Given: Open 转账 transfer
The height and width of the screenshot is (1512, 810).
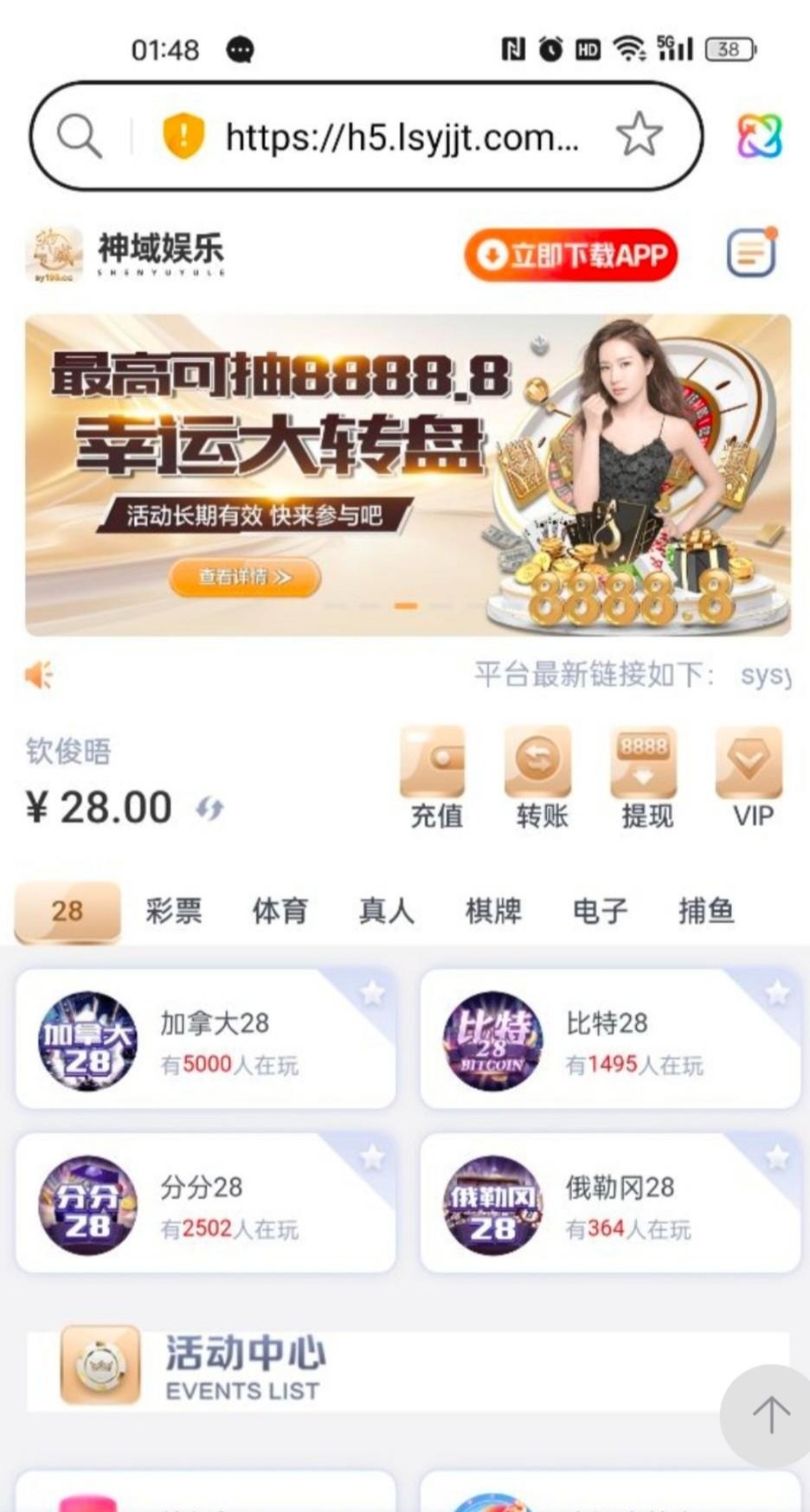Looking at the screenshot, I should 540,777.
